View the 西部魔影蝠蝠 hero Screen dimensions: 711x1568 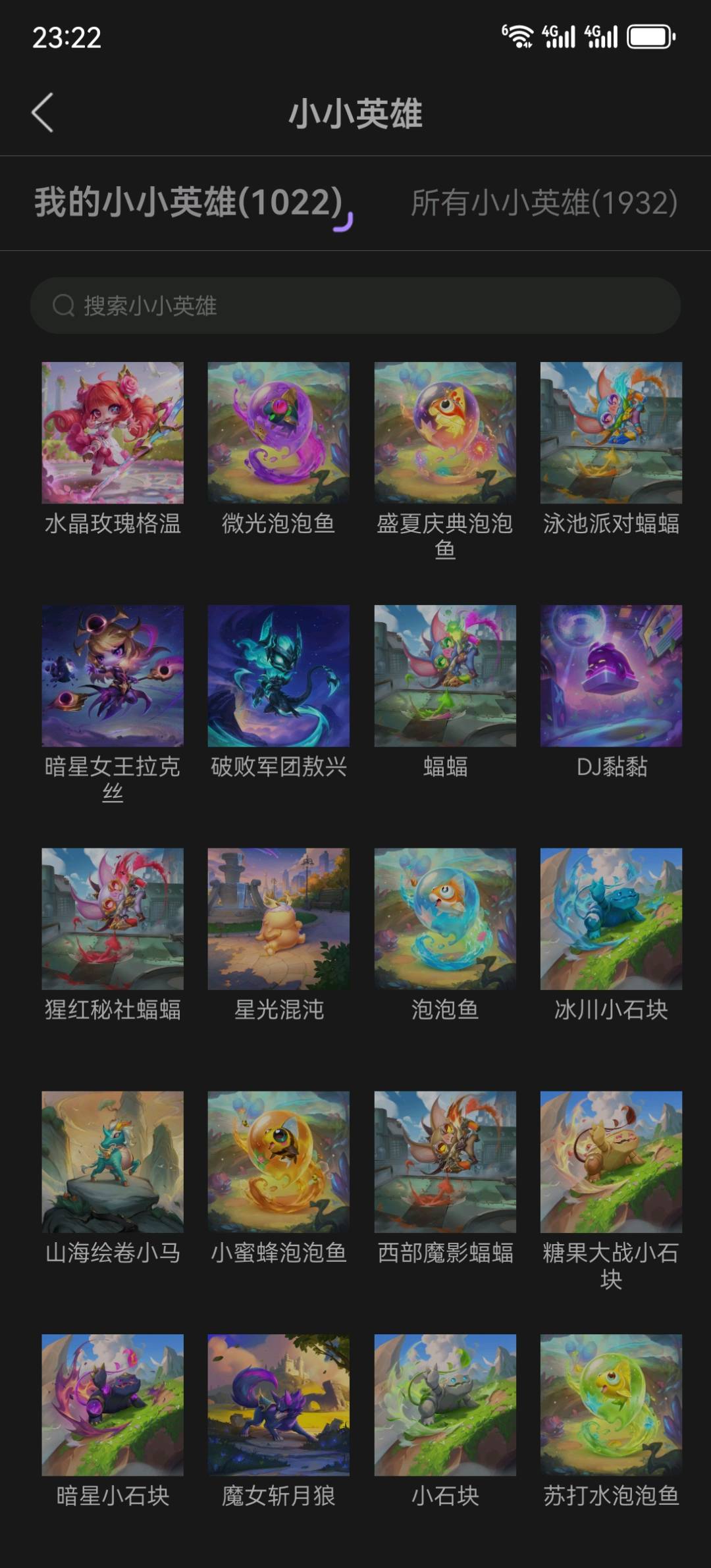(445, 1162)
